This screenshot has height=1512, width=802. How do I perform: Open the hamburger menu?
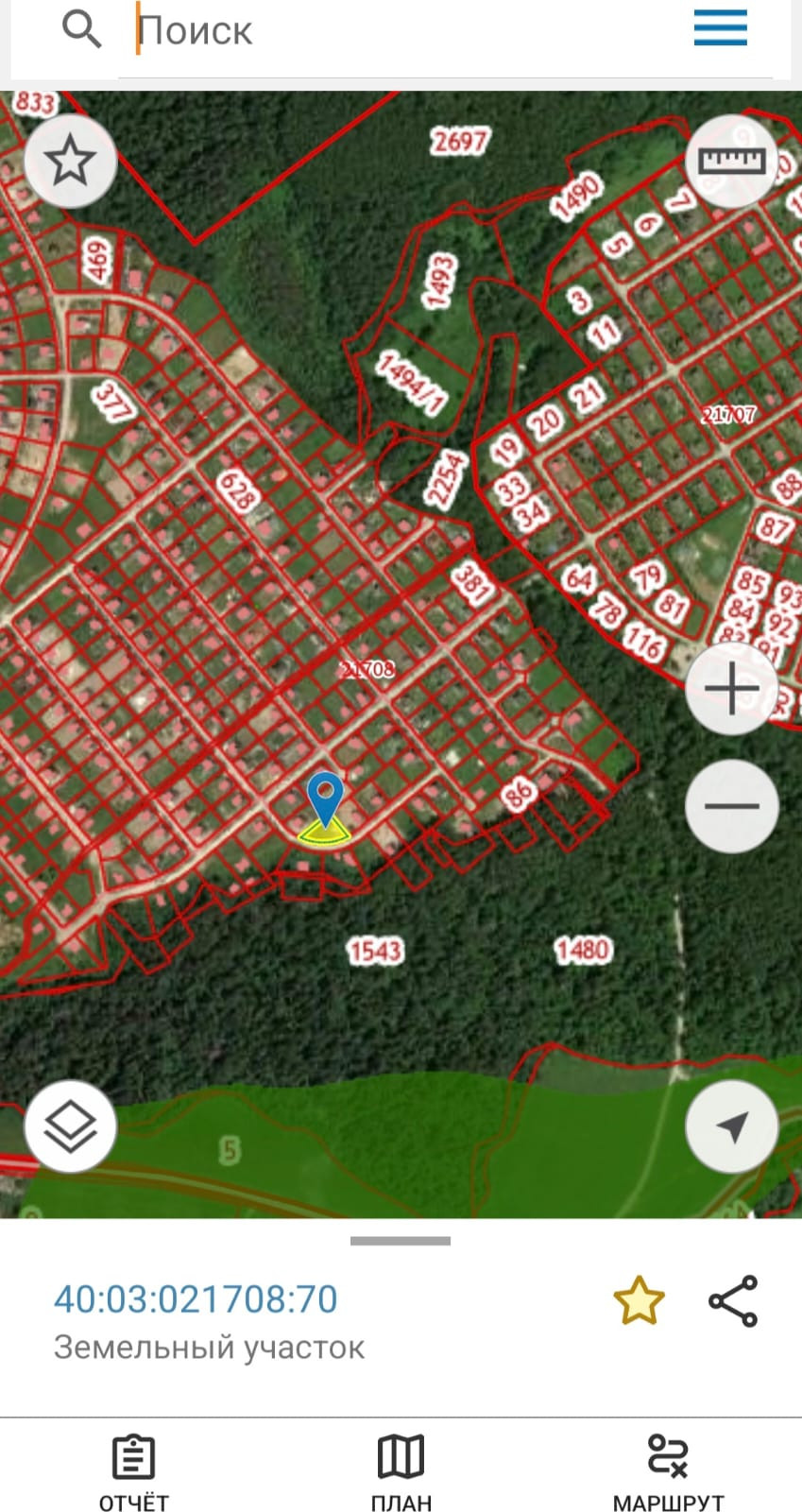[720, 28]
